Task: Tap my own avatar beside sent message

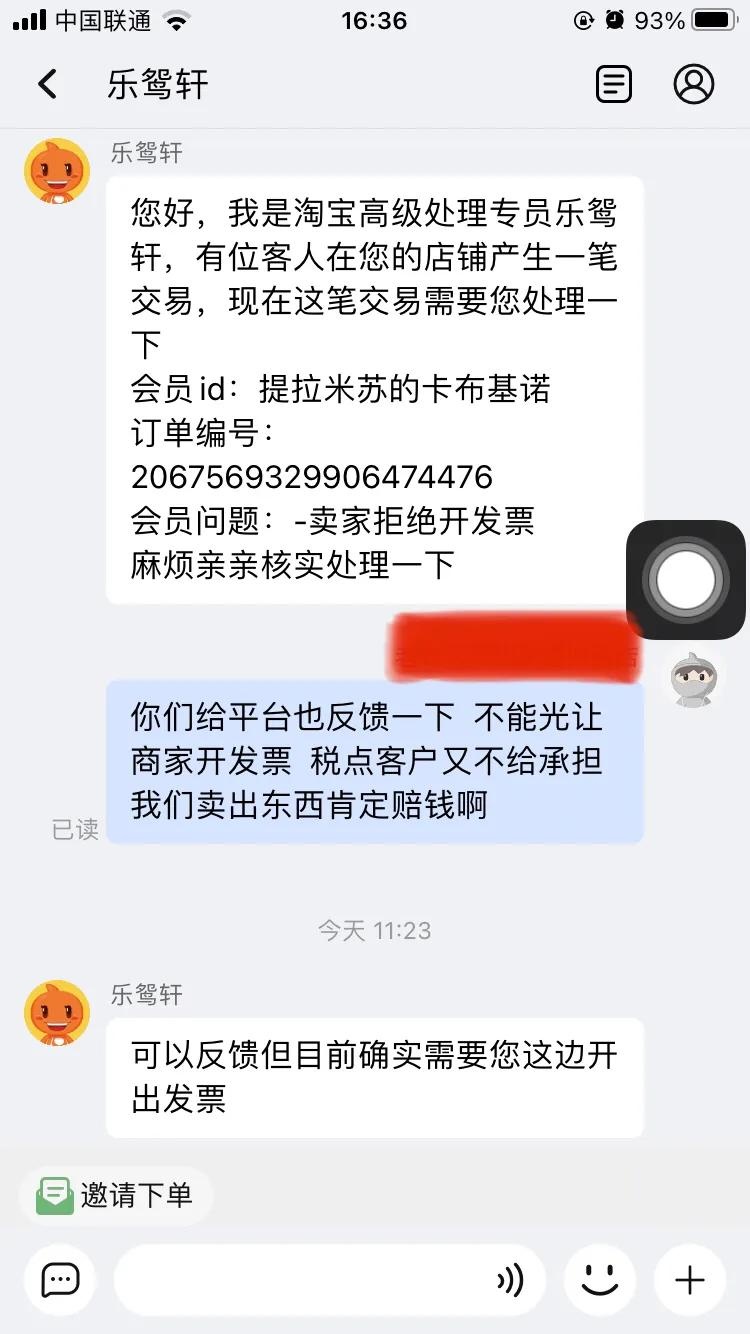Action: 693,680
